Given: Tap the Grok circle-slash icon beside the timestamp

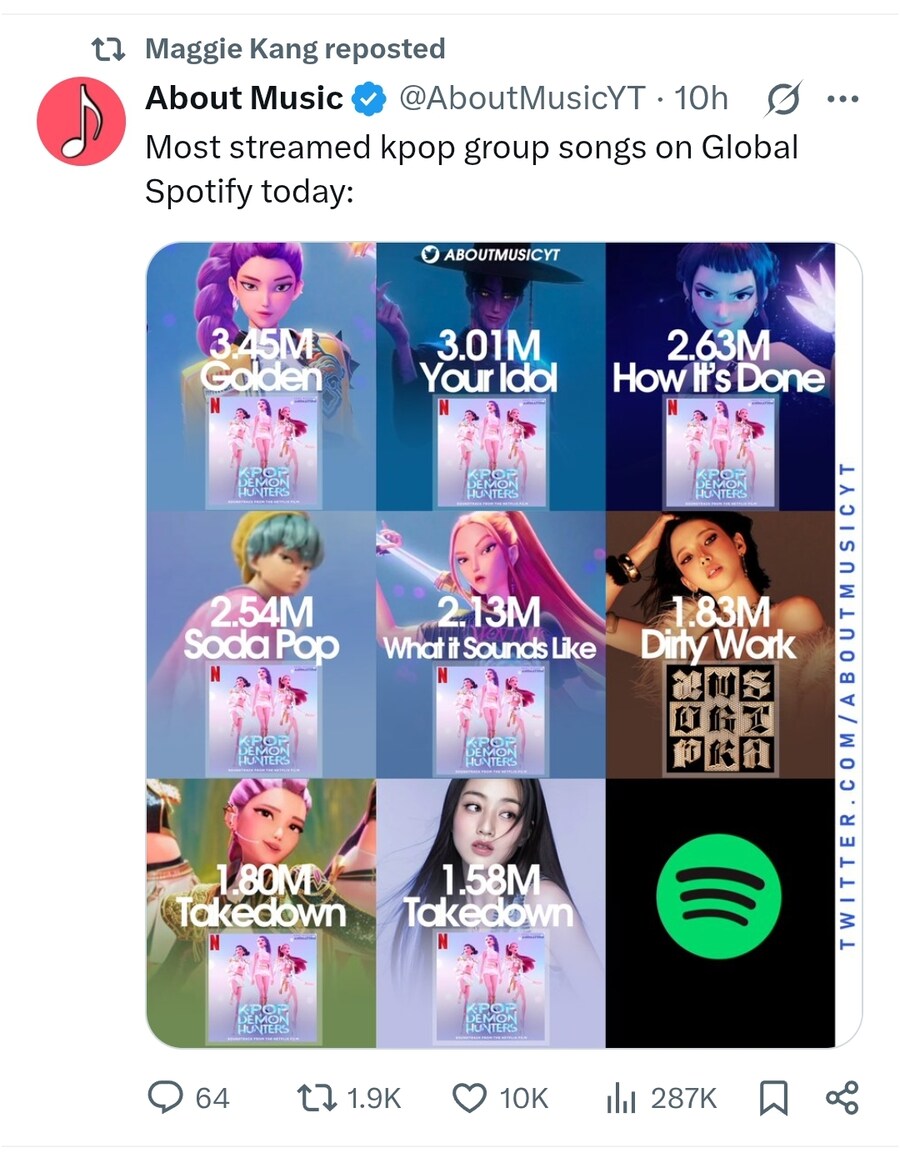Looking at the screenshot, I should (781, 99).
